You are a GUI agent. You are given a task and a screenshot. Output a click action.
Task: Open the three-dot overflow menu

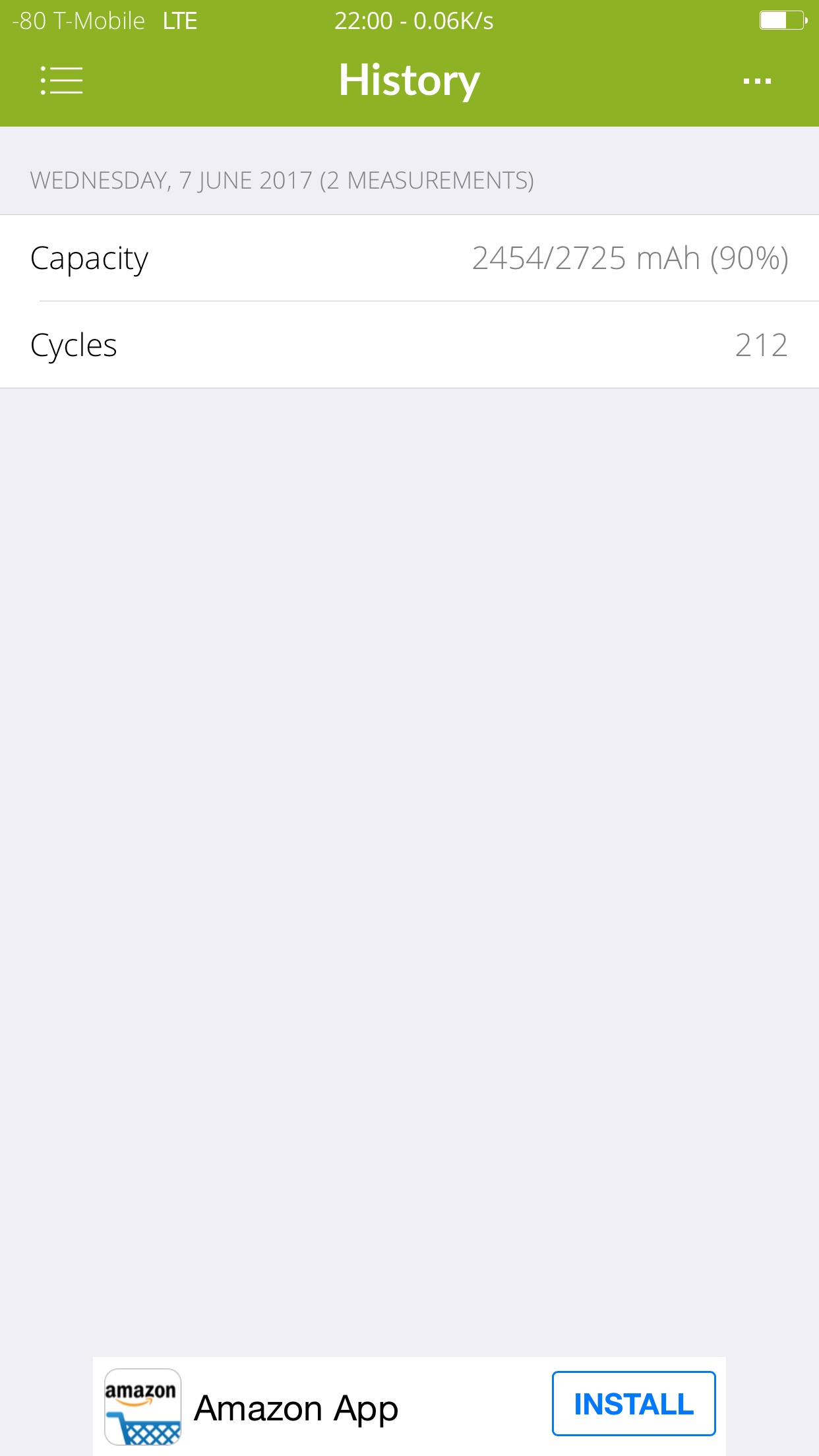coord(757,81)
